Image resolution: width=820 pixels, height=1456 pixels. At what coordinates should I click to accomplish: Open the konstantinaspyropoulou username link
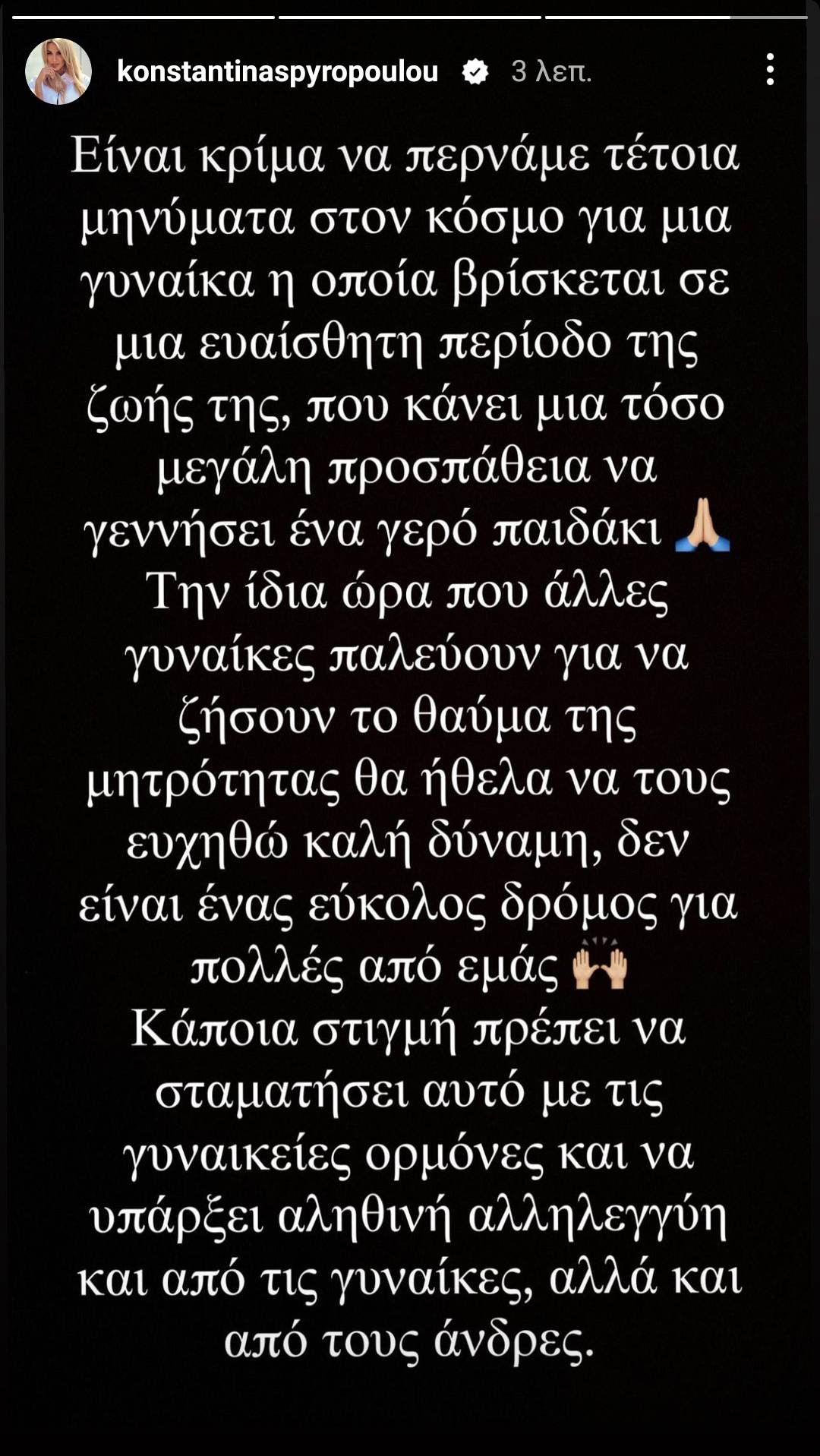pyautogui.click(x=278, y=71)
